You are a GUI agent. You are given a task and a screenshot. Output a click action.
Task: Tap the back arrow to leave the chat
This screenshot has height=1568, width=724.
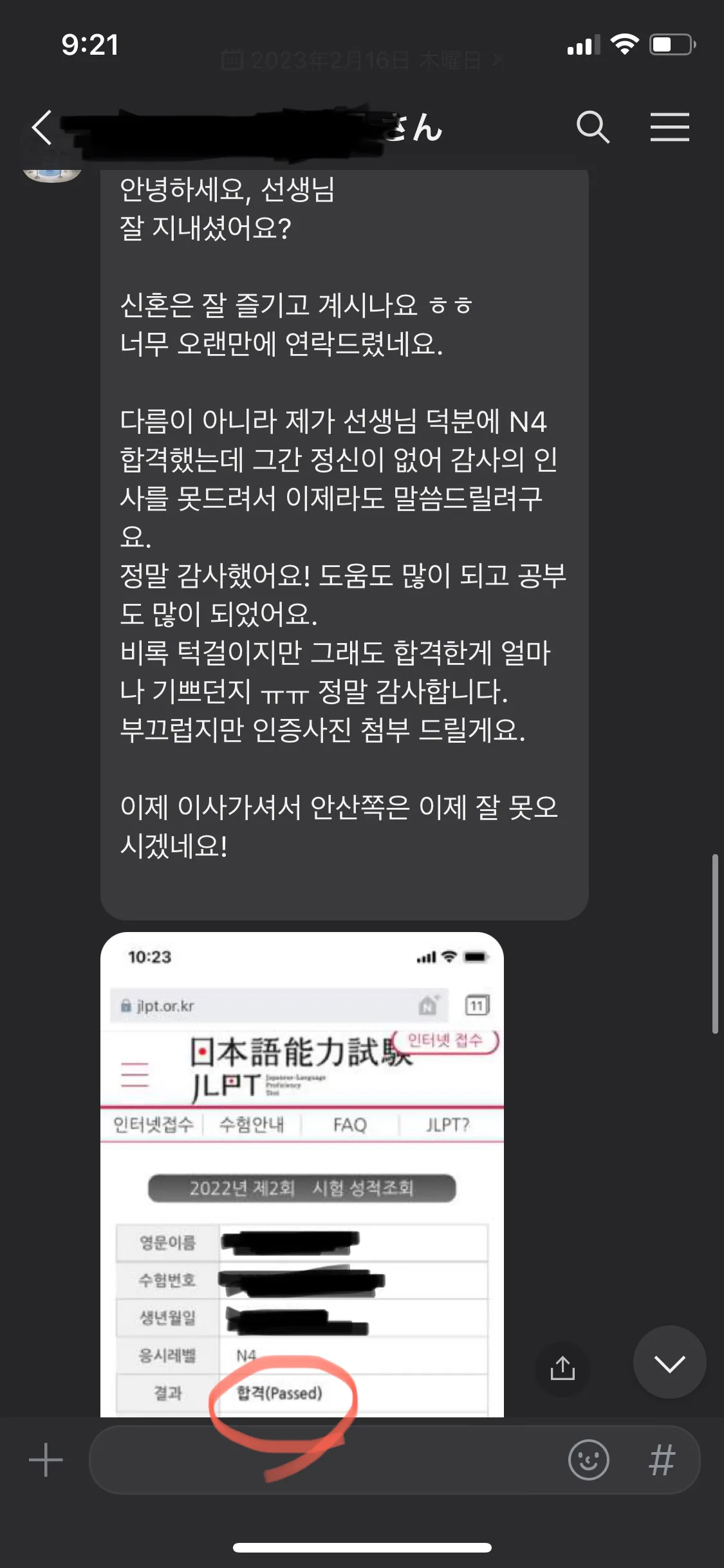click(x=41, y=127)
